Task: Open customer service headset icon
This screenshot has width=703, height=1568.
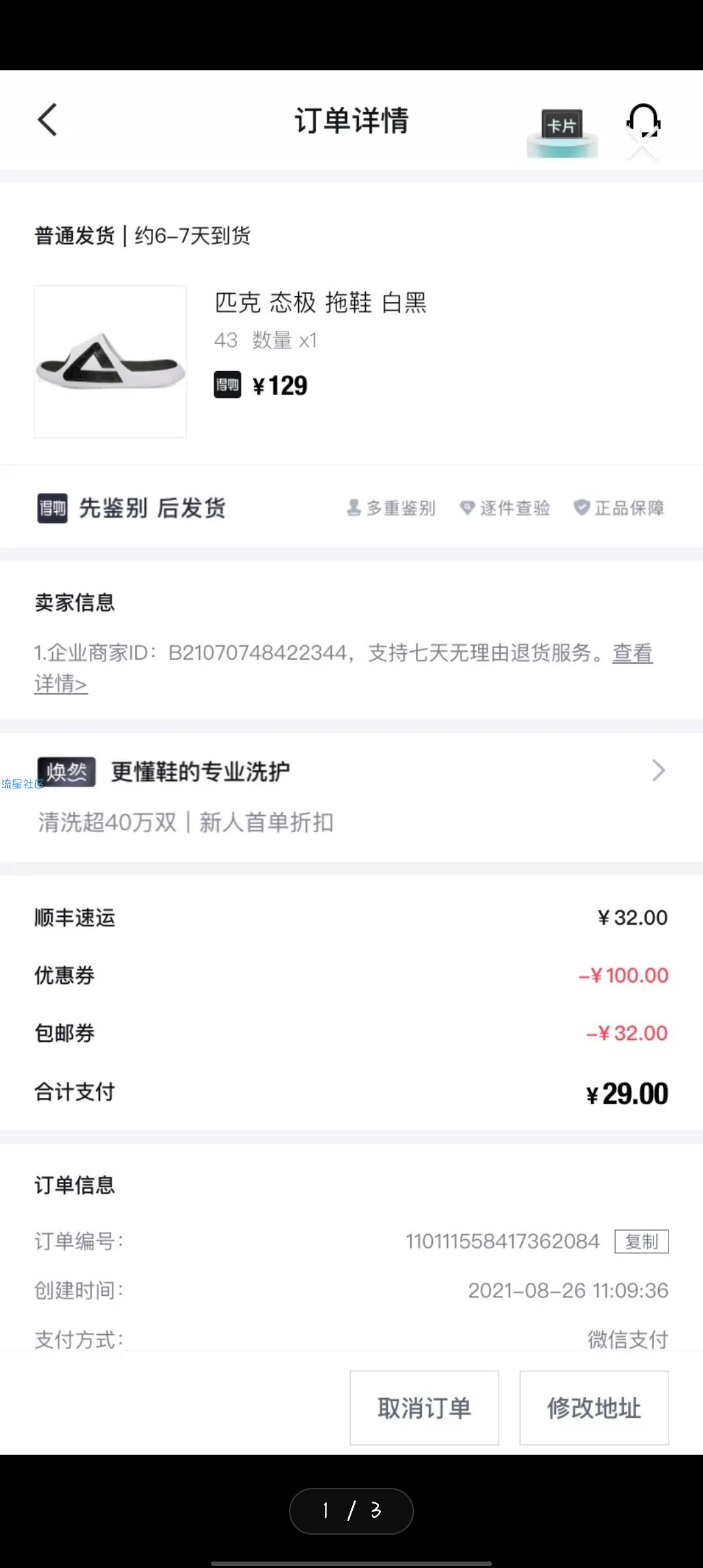Action: (x=643, y=121)
